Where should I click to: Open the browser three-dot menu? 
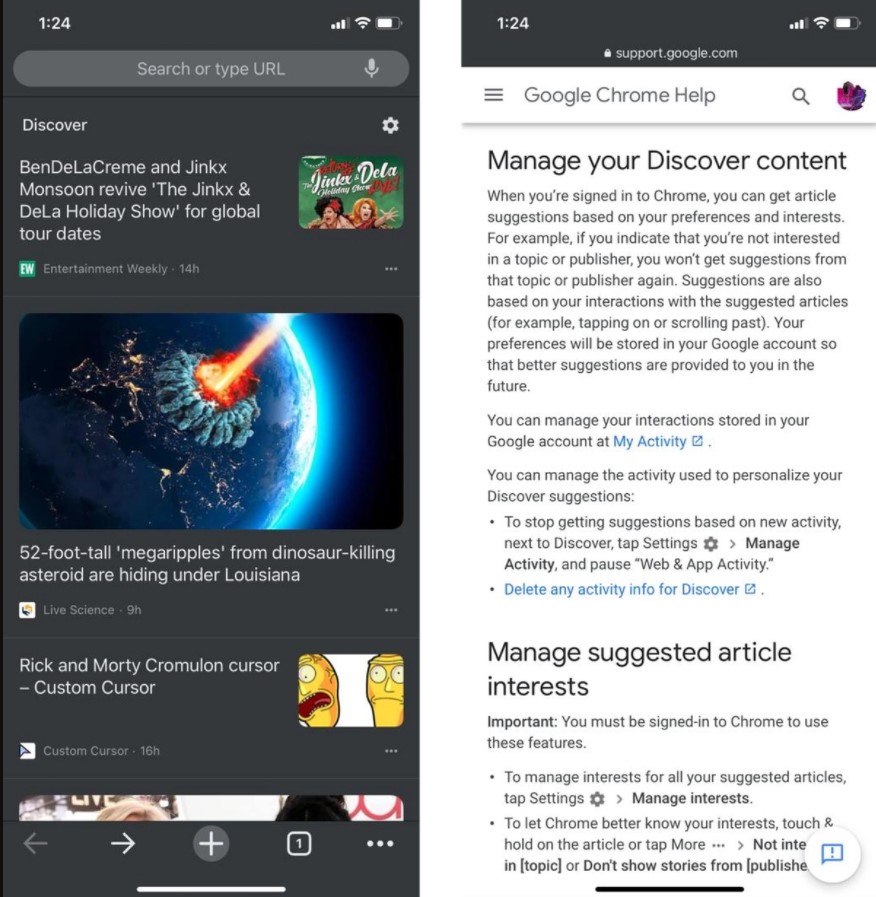380,844
